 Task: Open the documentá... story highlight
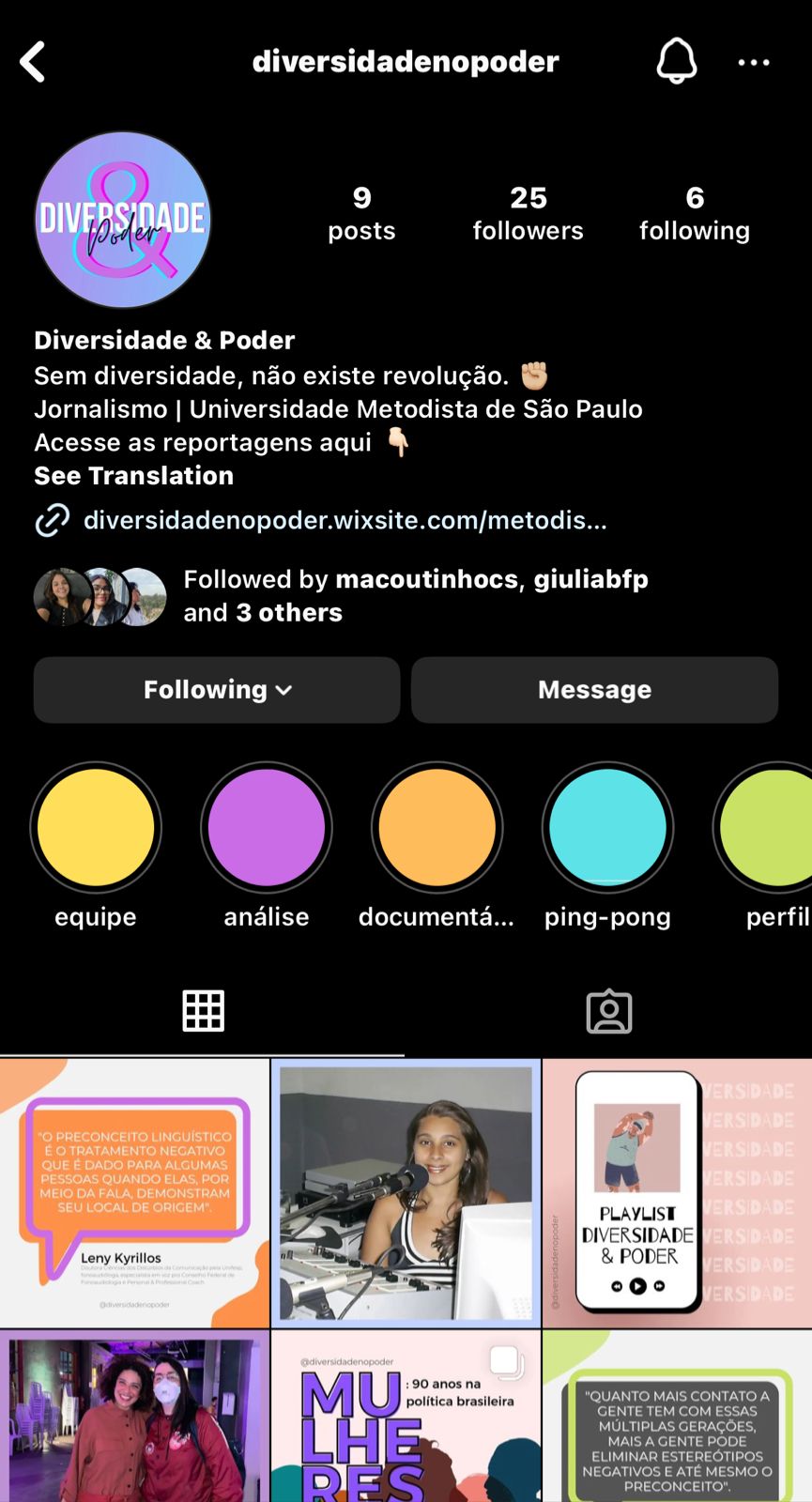pyautogui.click(x=437, y=828)
